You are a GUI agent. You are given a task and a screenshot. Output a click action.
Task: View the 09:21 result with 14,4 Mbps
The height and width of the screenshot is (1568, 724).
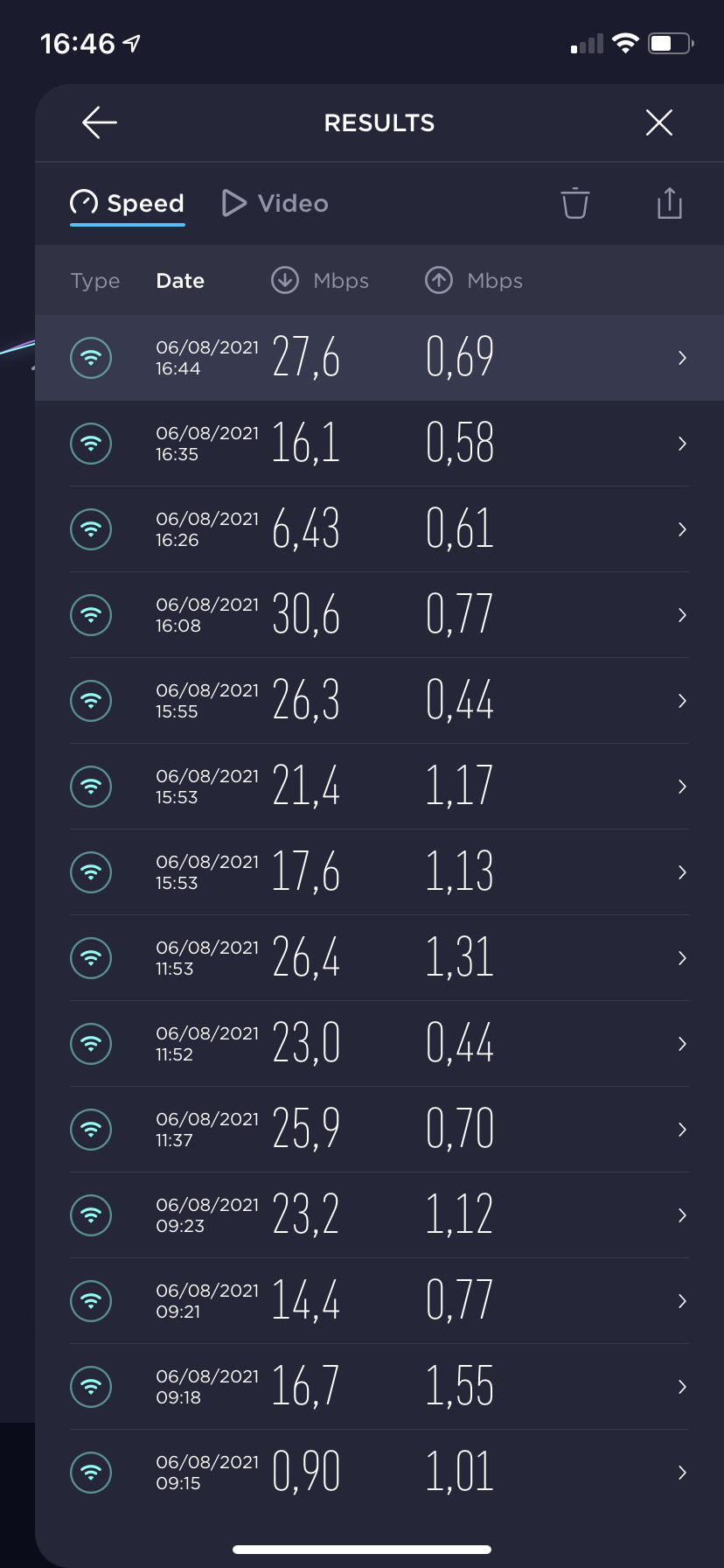(x=379, y=1301)
